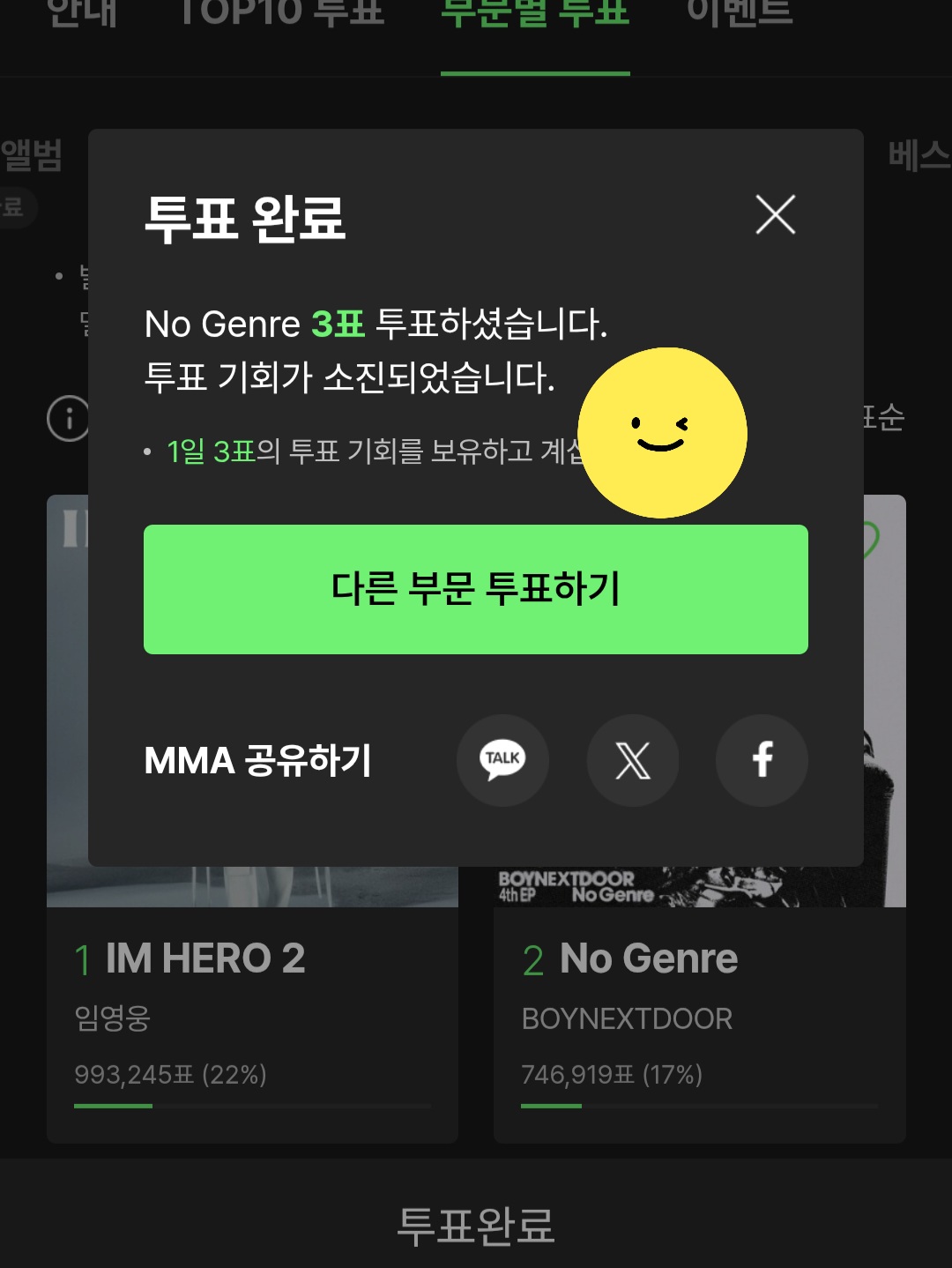Click the winking smiley sticker

pos(662,433)
